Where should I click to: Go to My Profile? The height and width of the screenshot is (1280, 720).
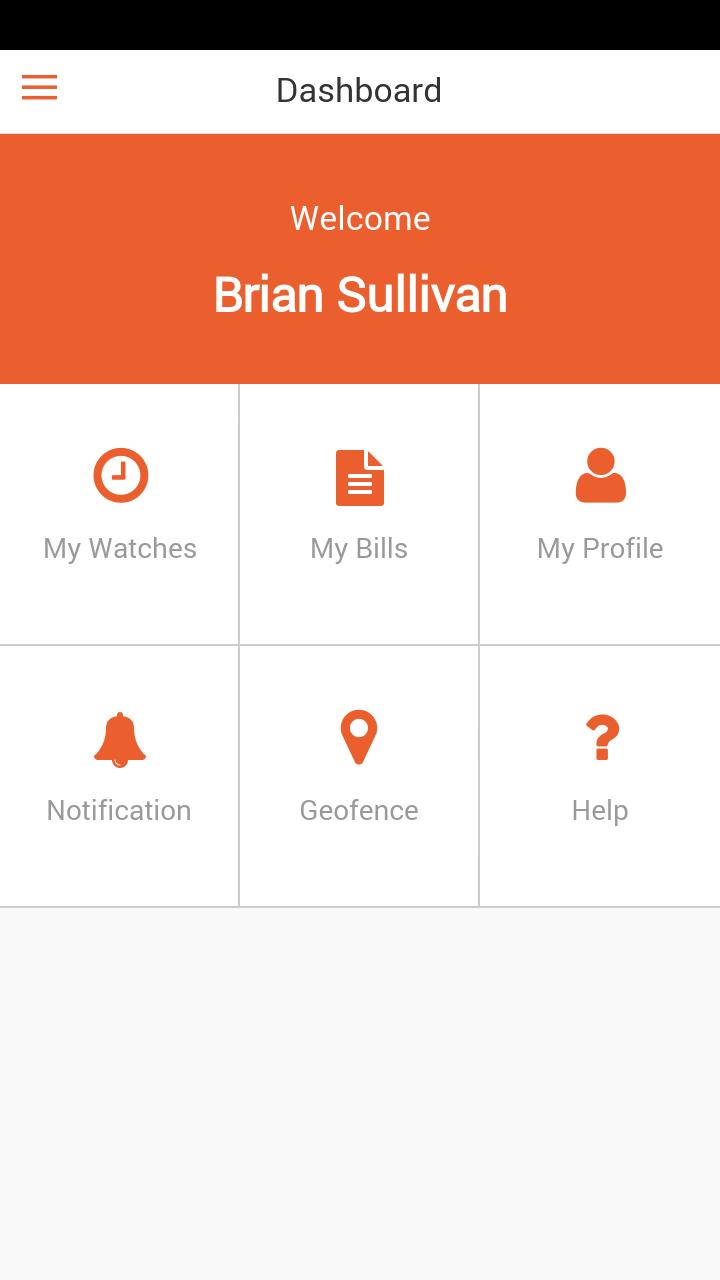[x=600, y=514]
